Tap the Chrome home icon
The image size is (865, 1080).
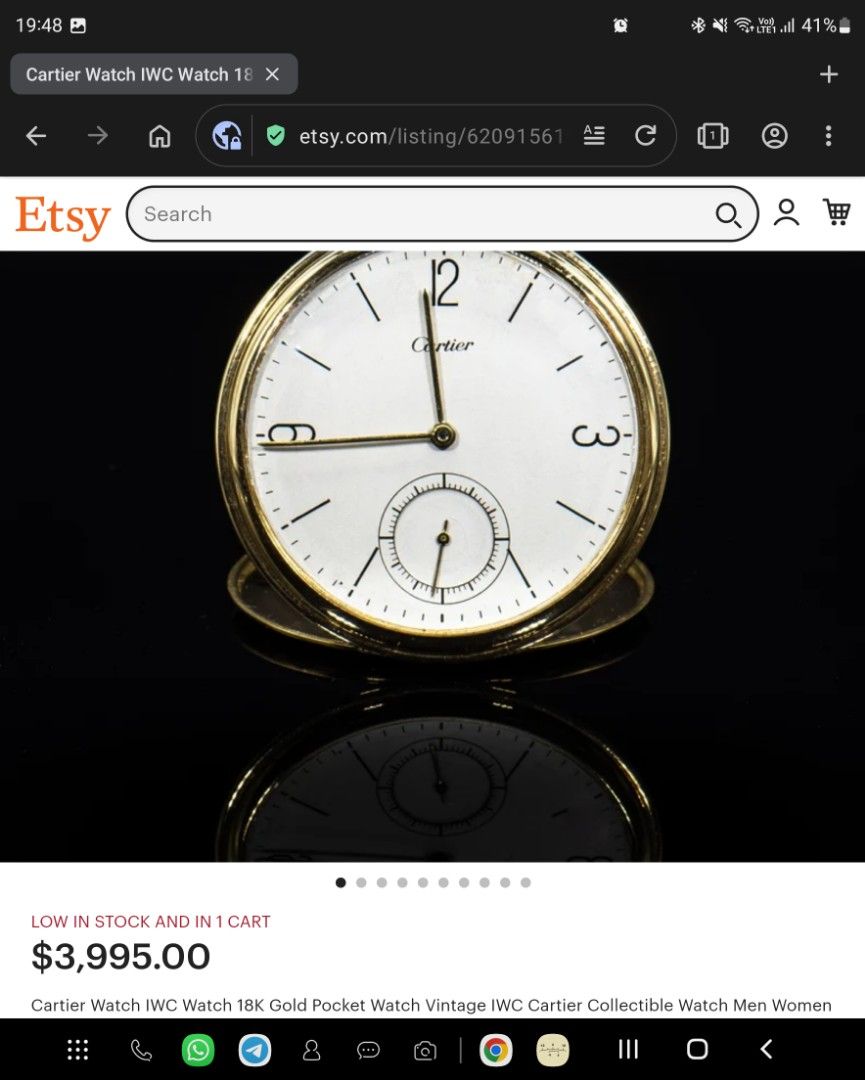tap(160, 135)
